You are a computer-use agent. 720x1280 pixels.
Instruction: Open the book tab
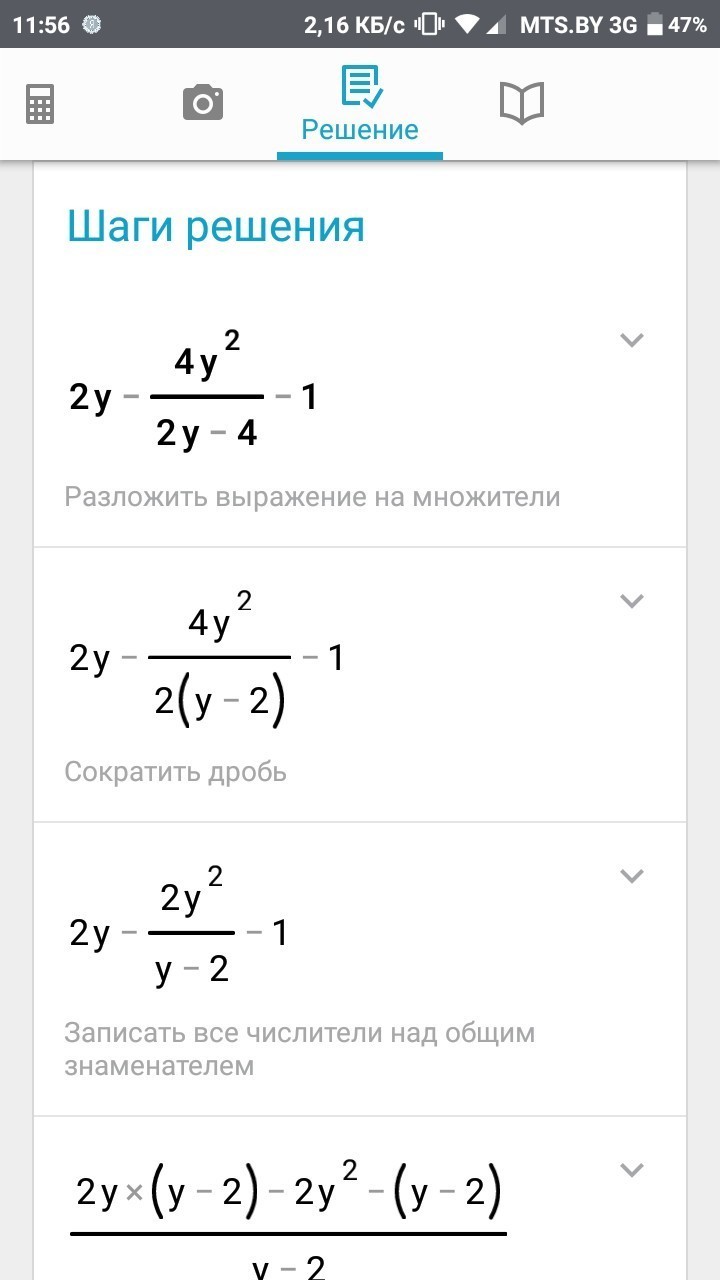pyautogui.click(x=521, y=103)
